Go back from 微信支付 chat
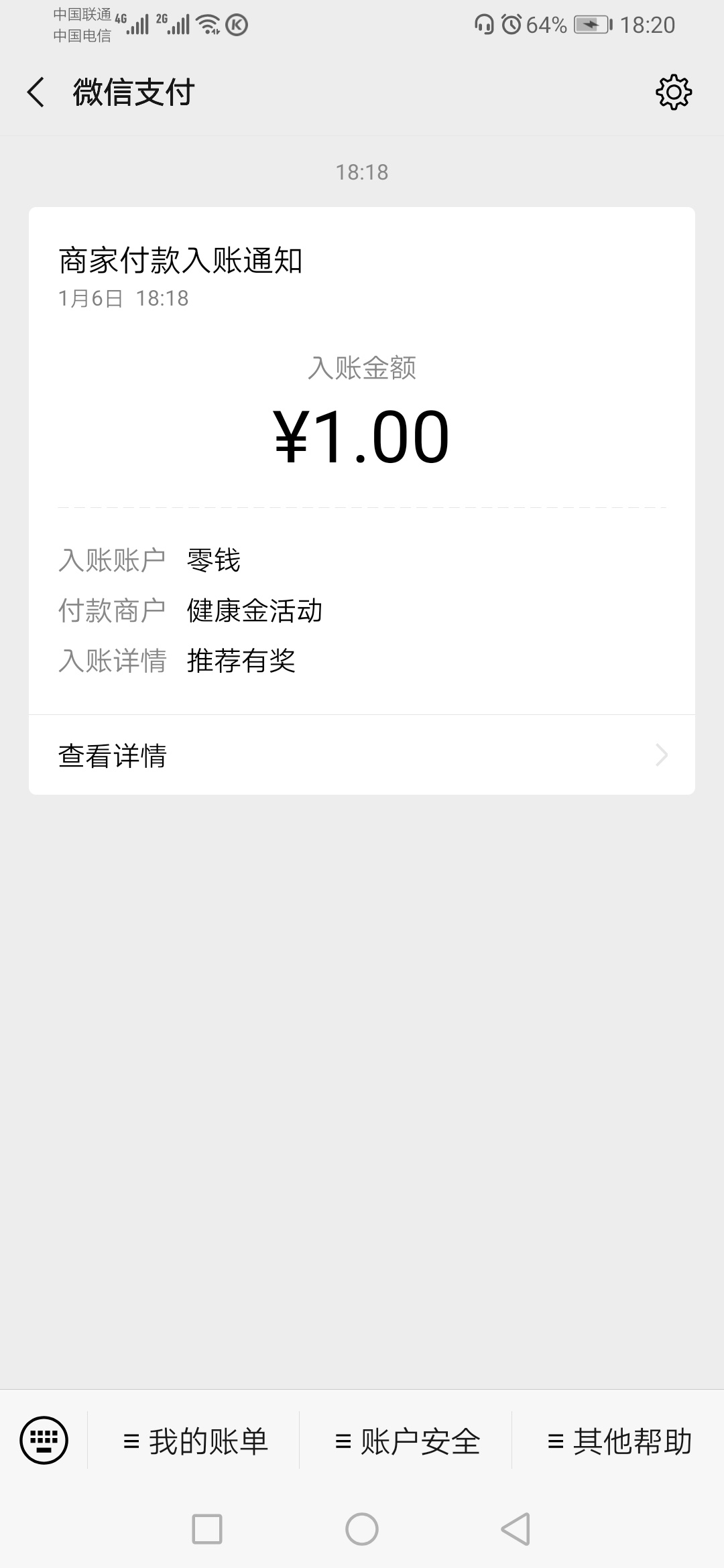724x1568 pixels. pyautogui.click(x=36, y=92)
